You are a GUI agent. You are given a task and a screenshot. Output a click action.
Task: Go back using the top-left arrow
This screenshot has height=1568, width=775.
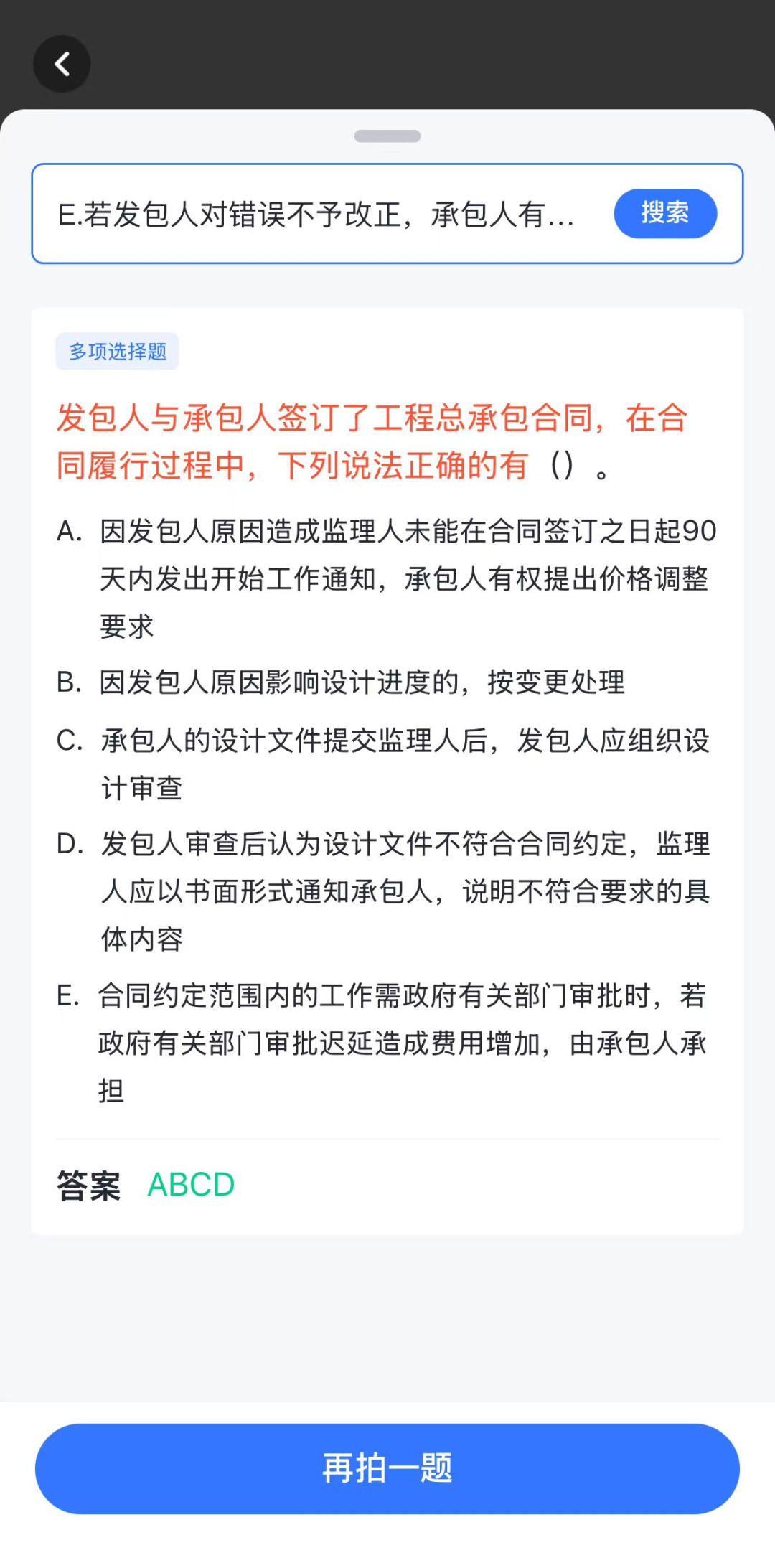(x=62, y=64)
